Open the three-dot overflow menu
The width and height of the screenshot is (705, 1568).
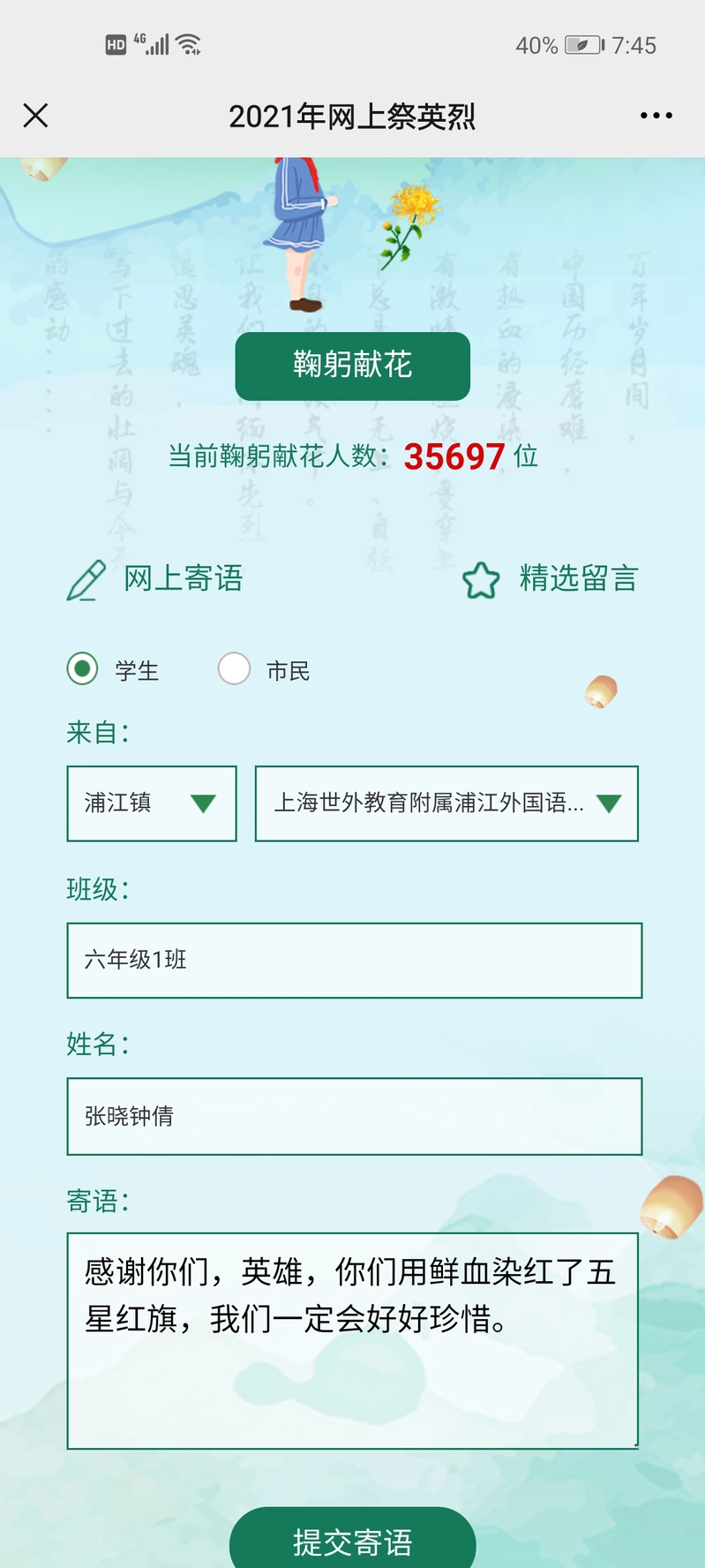pyautogui.click(x=656, y=116)
